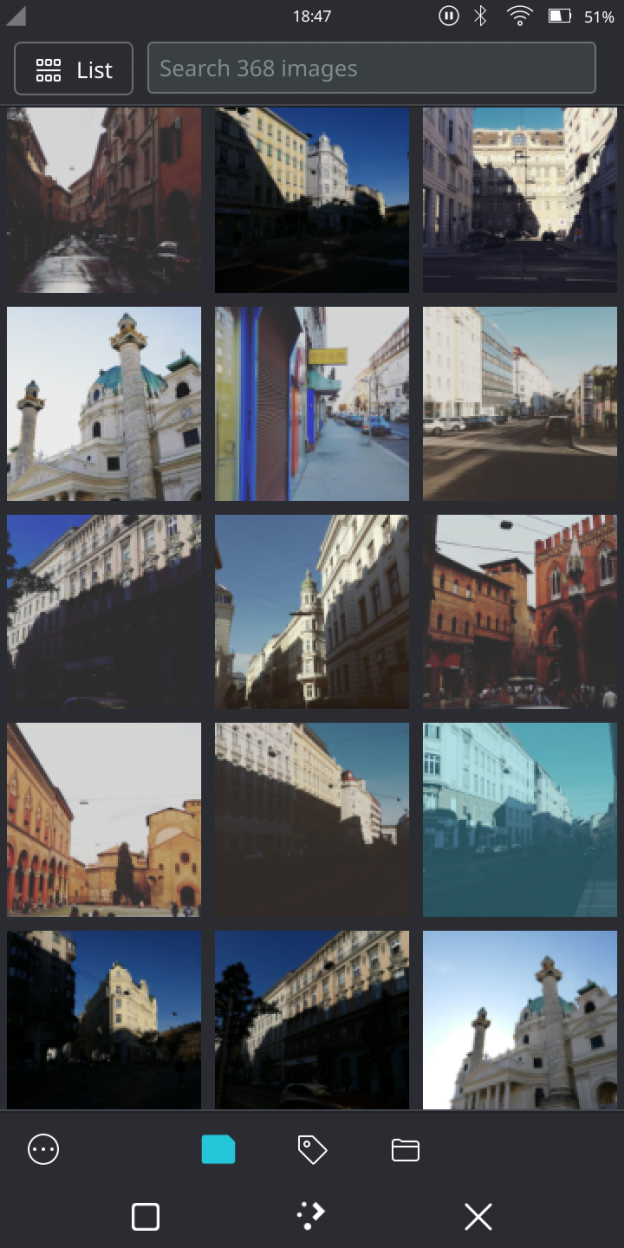The image size is (624, 1248).
Task: Open the folders view
Action: pos(405,1149)
